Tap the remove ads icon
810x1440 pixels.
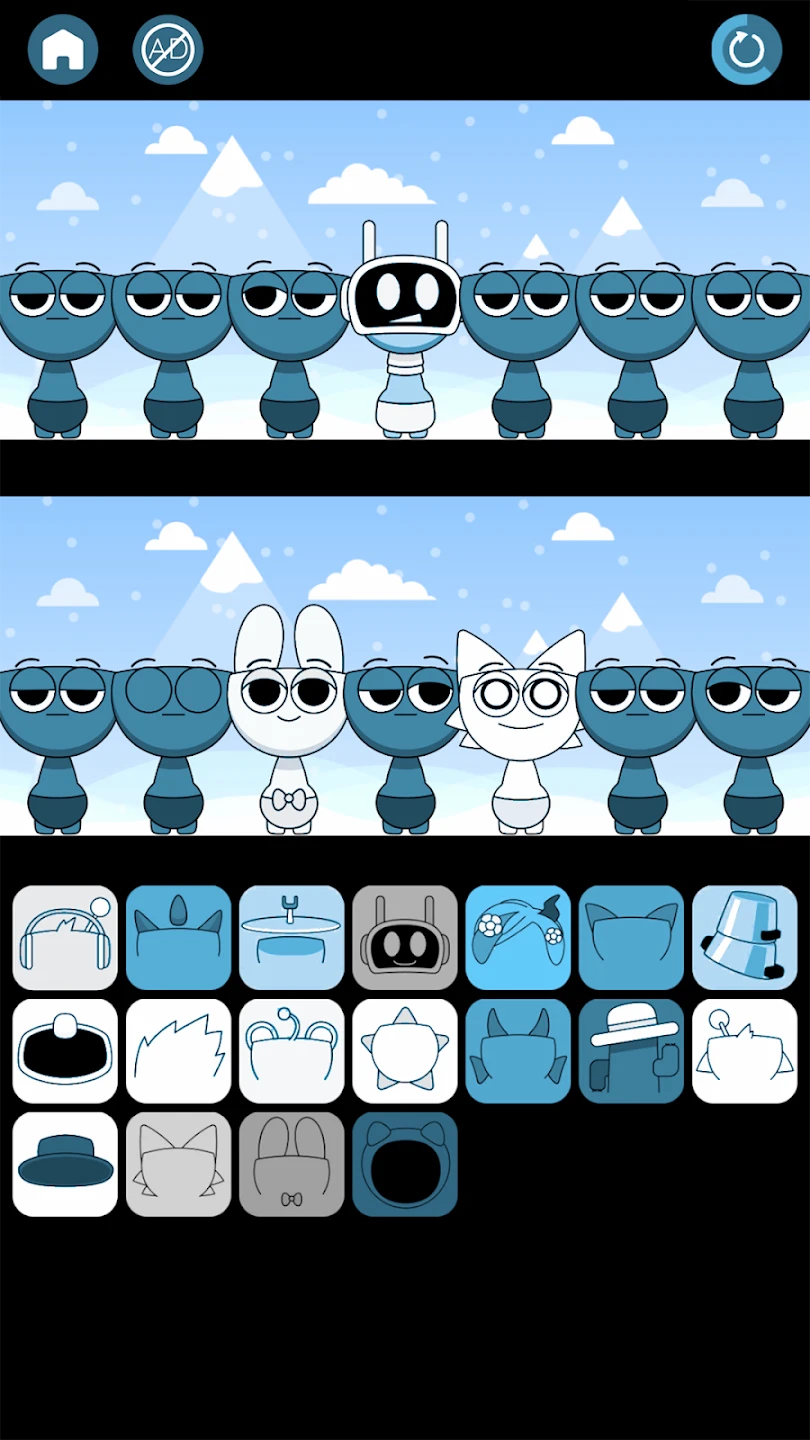pos(168,49)
